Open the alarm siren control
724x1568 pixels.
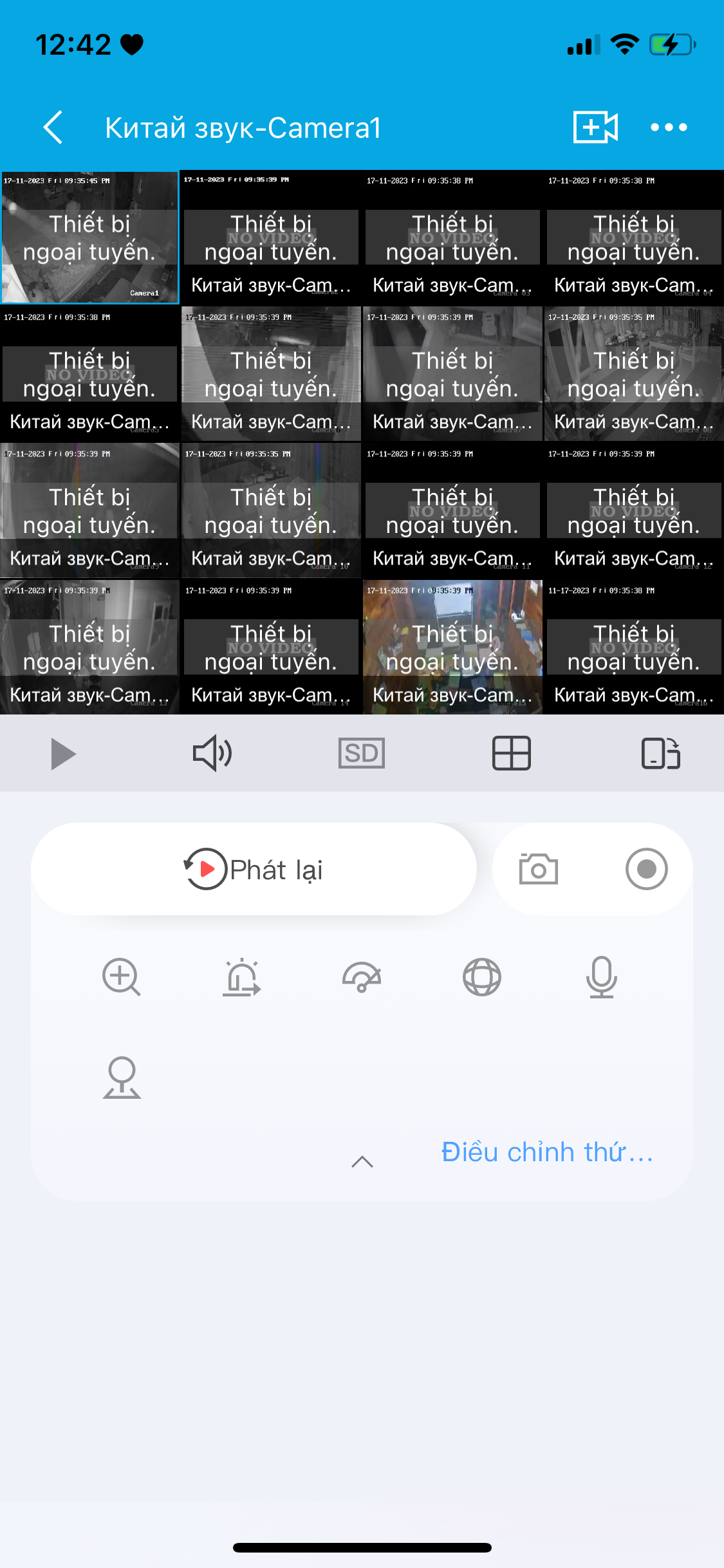click(241, 977)
